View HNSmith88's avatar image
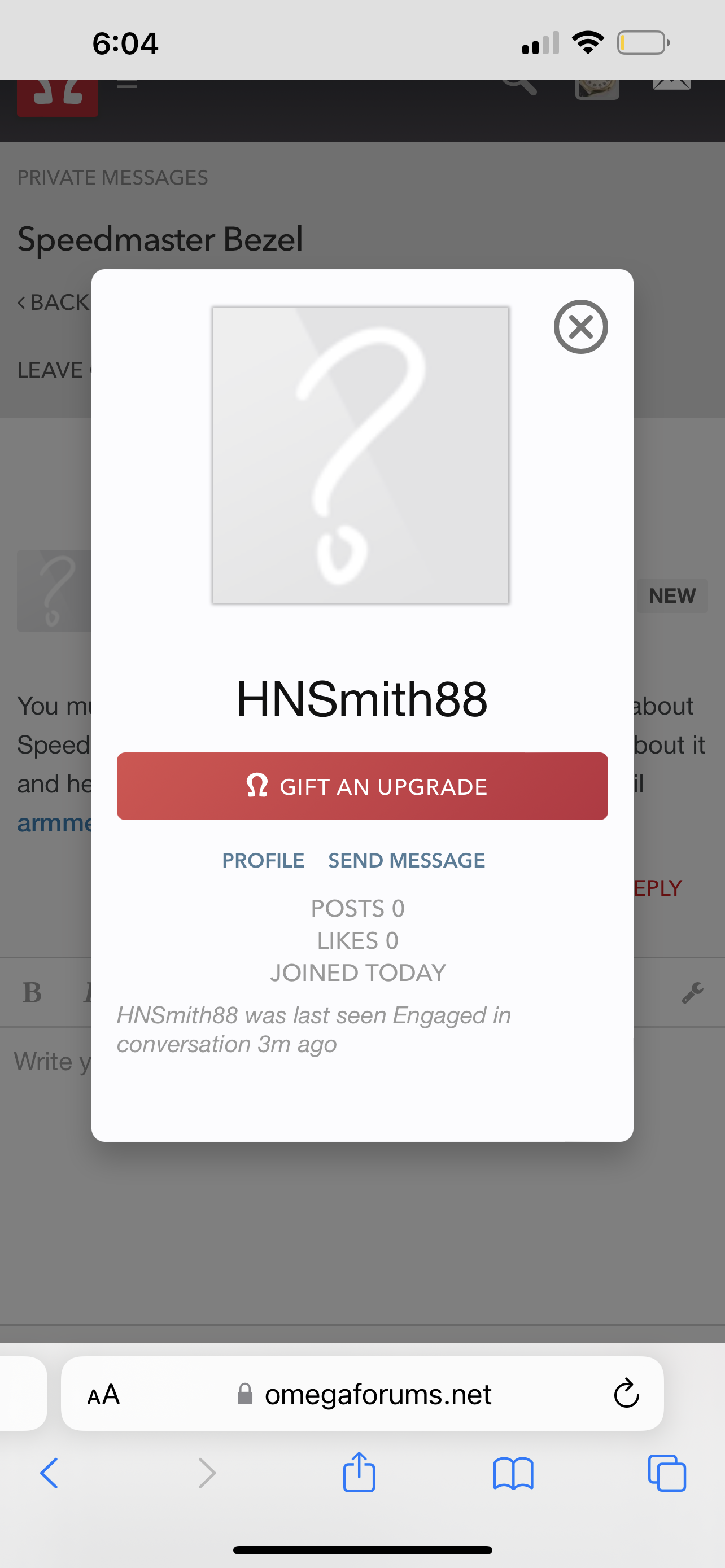The height and width of the screenshot is (1568, 725). [x=360, y=455]
